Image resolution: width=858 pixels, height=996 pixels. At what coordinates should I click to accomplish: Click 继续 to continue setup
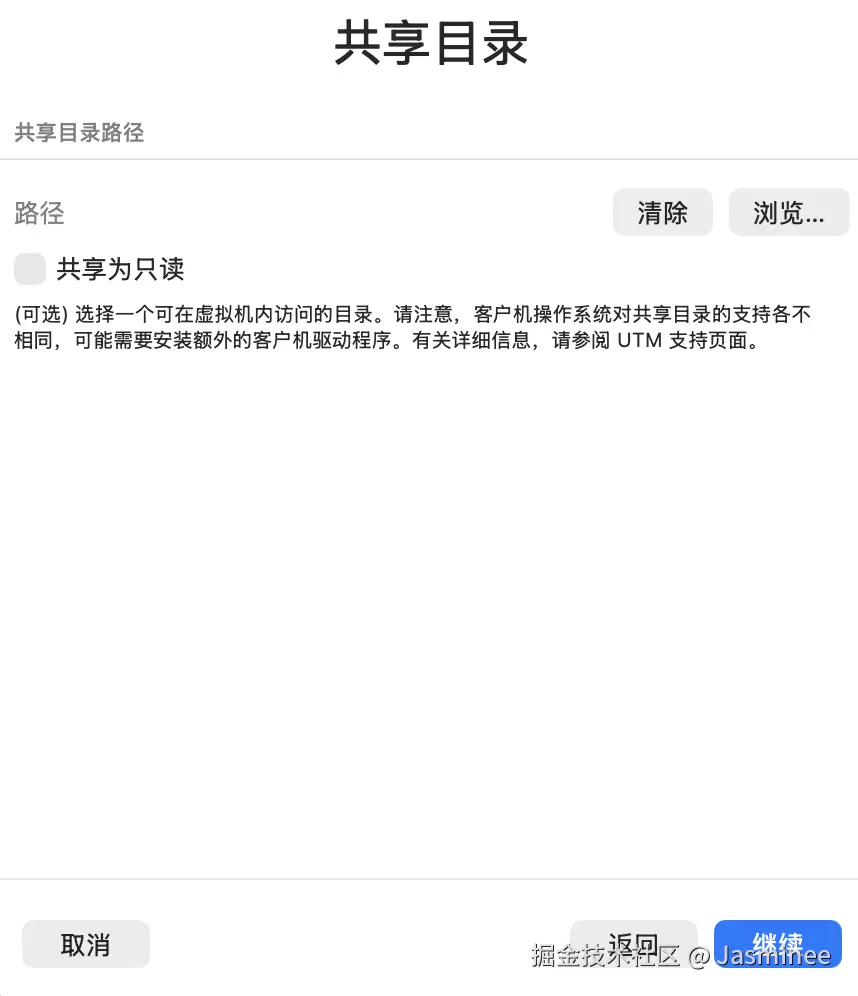point(777,943)
